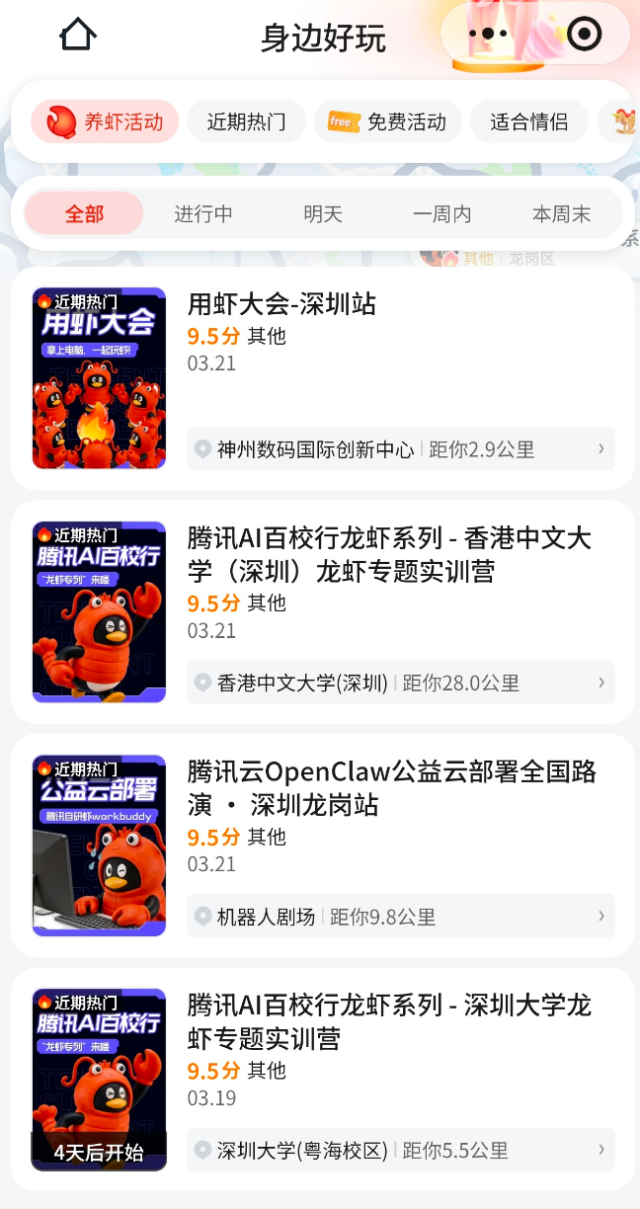640x1209 pixels.
Task: Show 免费活动 events
Action: click(388, 122)
